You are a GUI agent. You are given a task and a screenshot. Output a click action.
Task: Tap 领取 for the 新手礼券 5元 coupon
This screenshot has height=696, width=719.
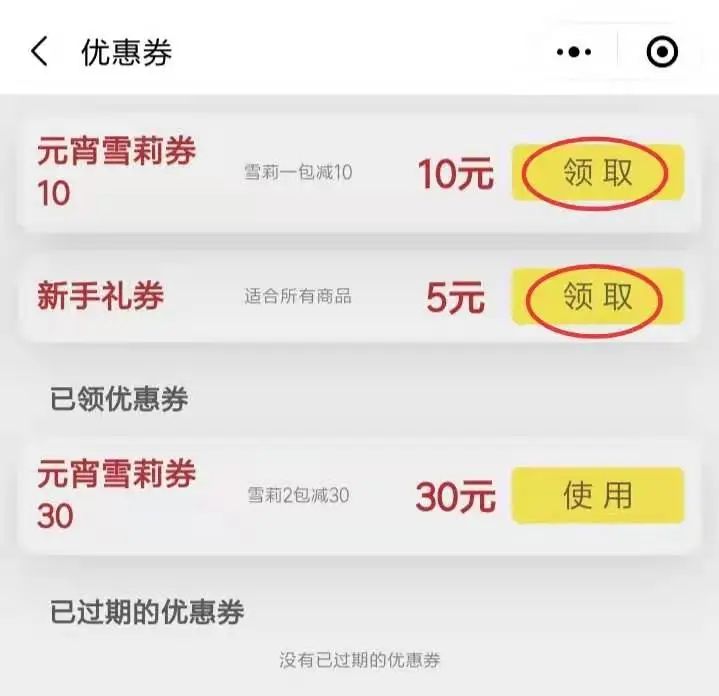(x=598, y=298)
